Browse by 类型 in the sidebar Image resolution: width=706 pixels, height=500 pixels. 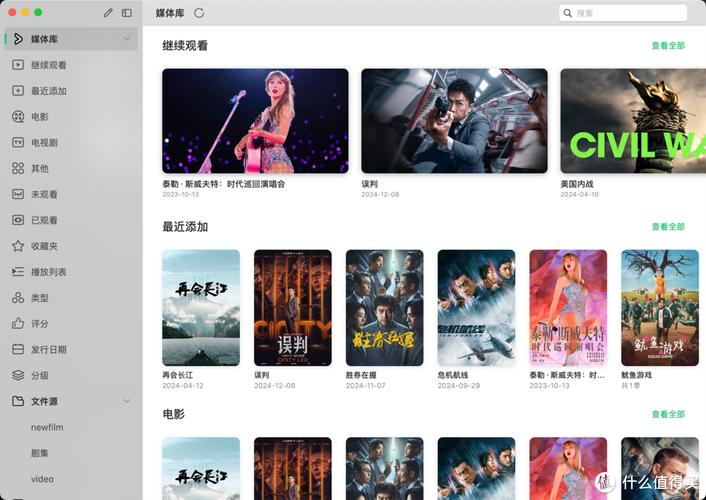click(x=40, y=298)
